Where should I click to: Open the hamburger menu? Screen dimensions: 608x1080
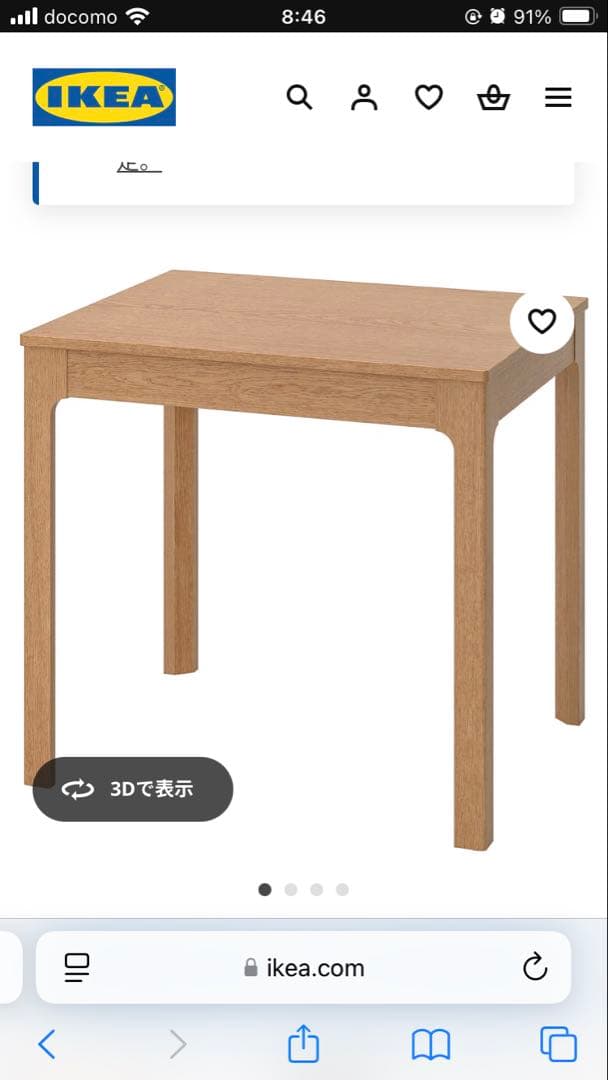[x=558, y=97]
